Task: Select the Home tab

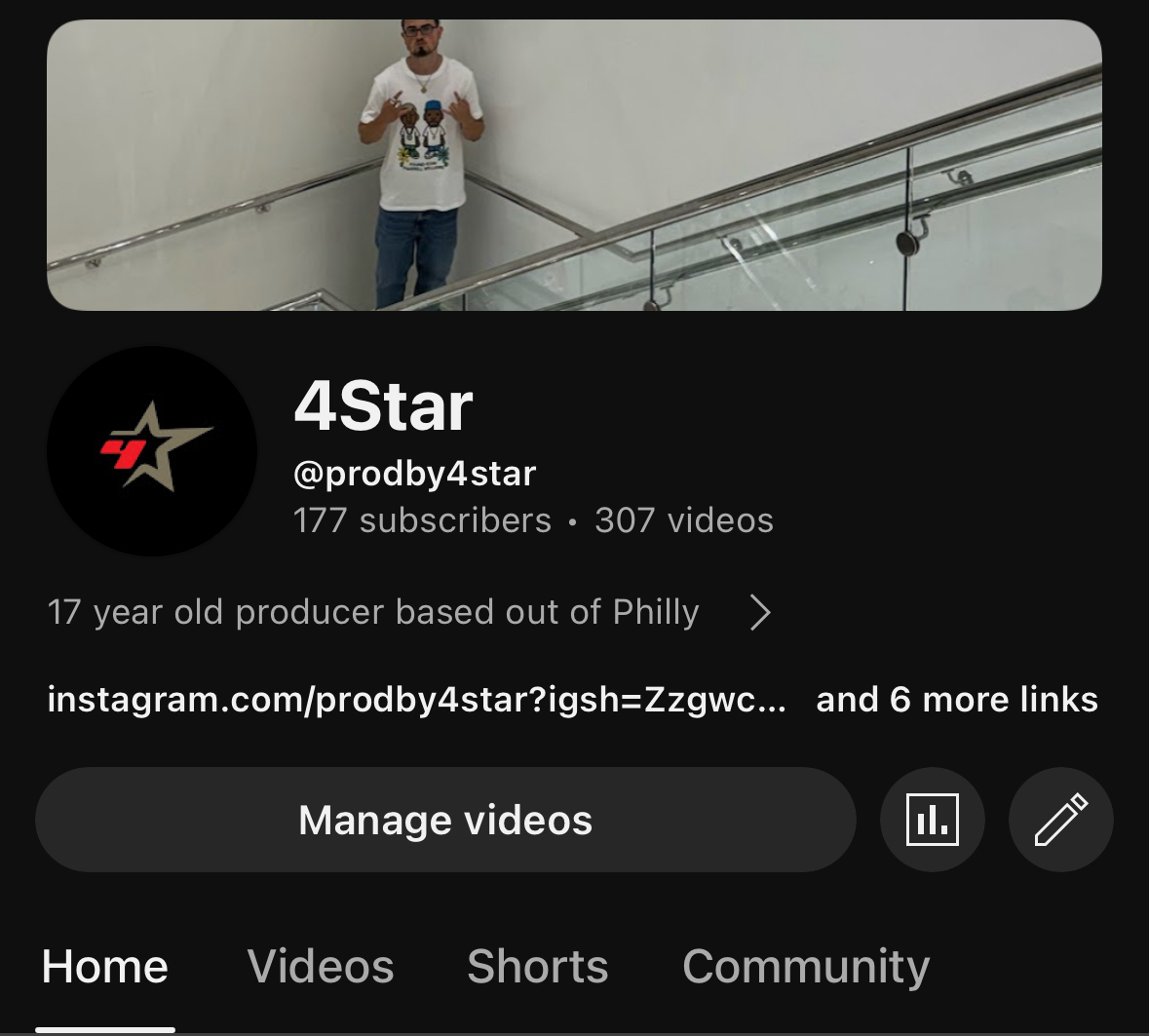Action: [x=105, y=967]
